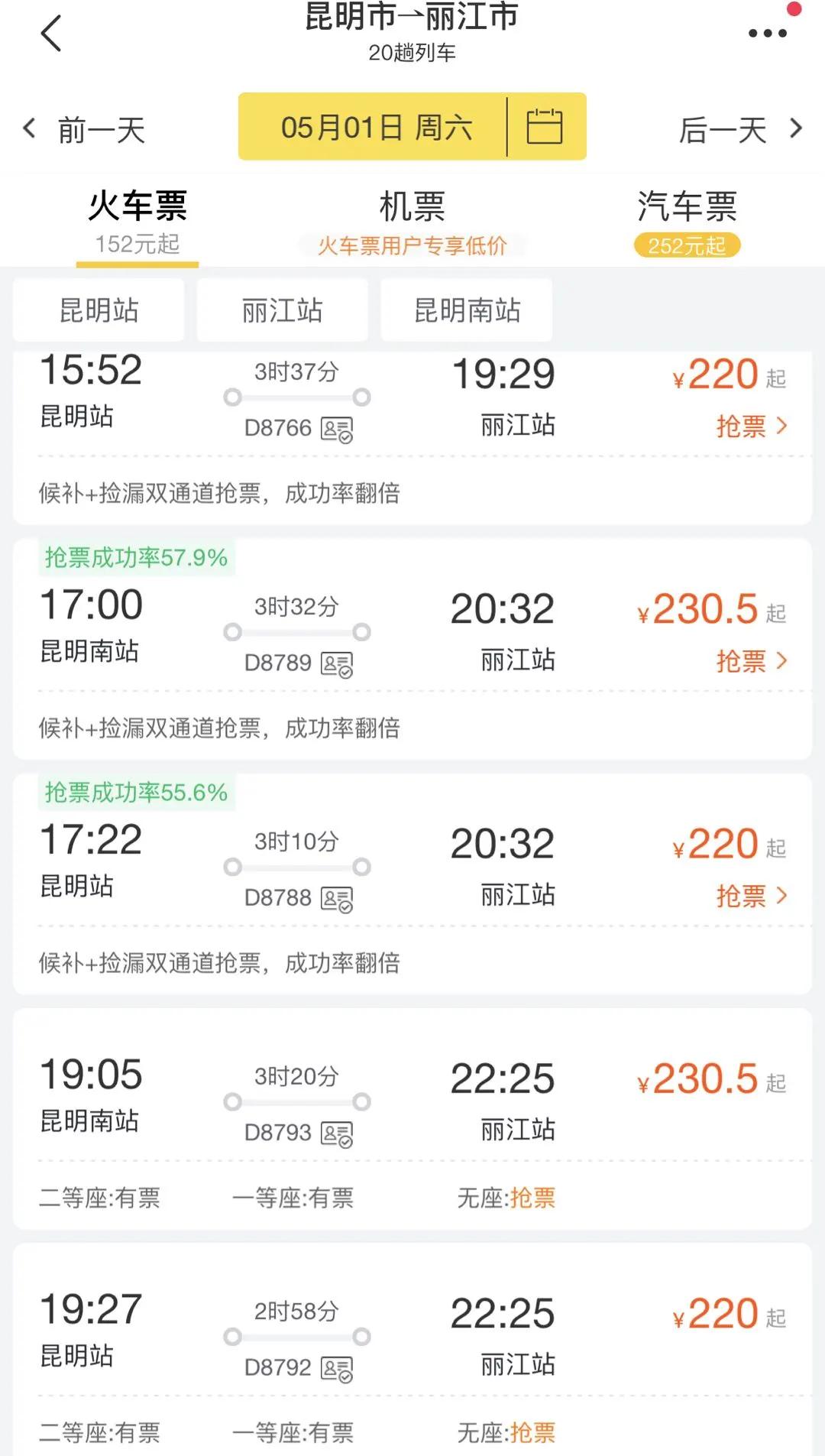Screen dimensions: 825x1456
Task: Go back using the top-left arrow
Action: pyautogui.click(x=50, y=34)
